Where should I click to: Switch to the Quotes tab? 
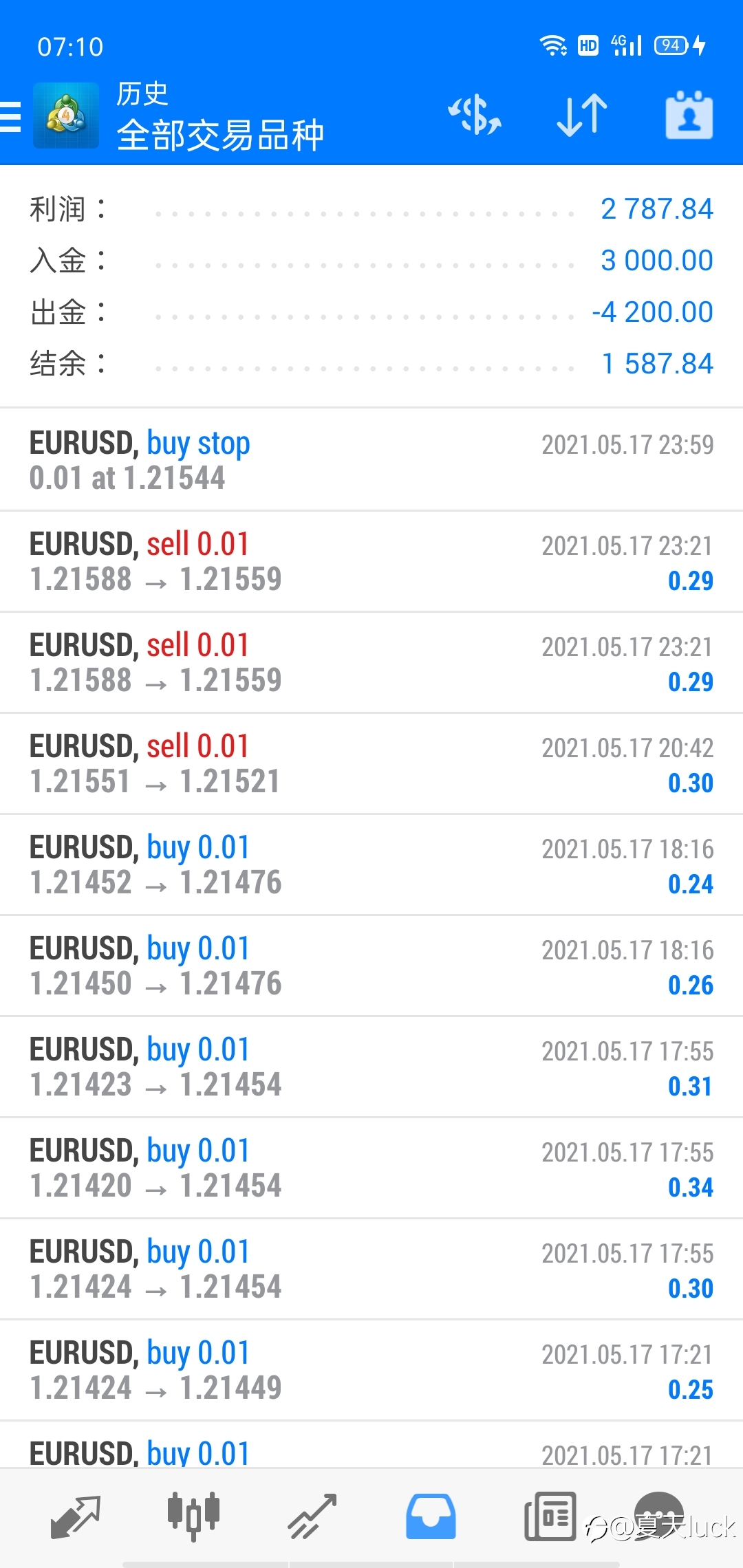[x=76, y=1516]
